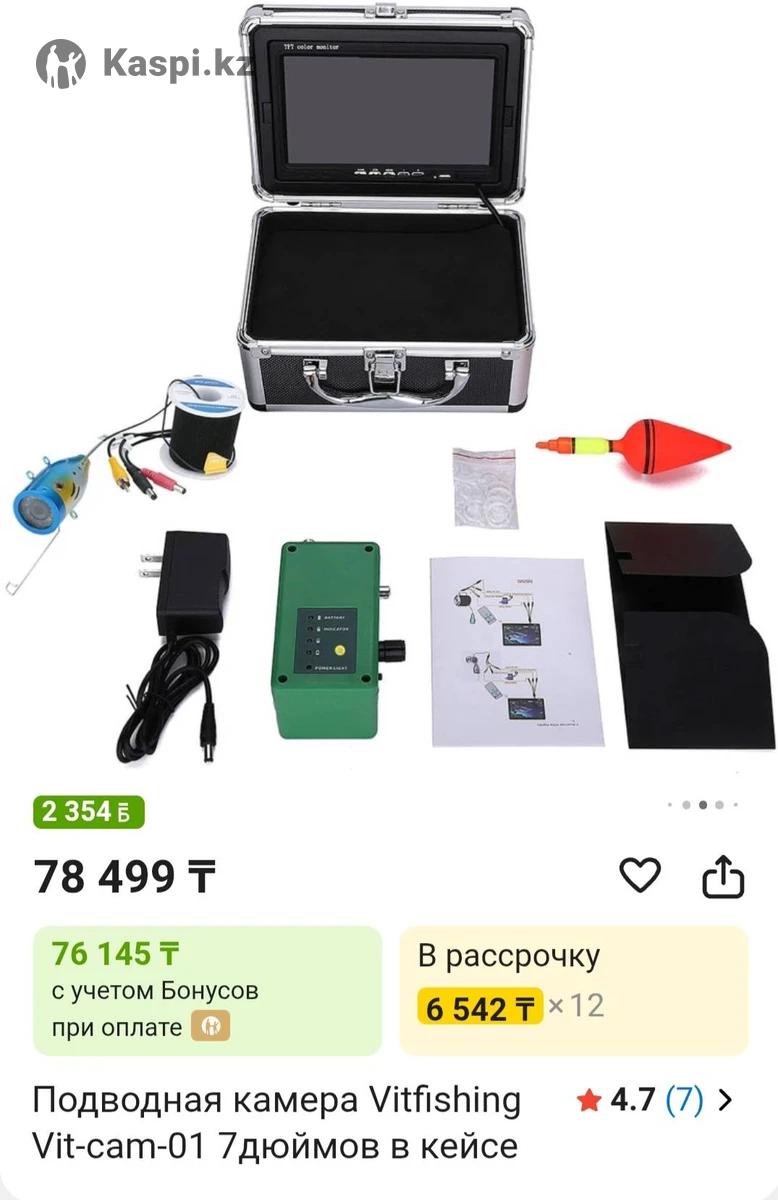Select the installment option 6 542 ₸ ×12
This screenshot has height=1200, width=778.
pyautogui.click(x=573, y=990)
